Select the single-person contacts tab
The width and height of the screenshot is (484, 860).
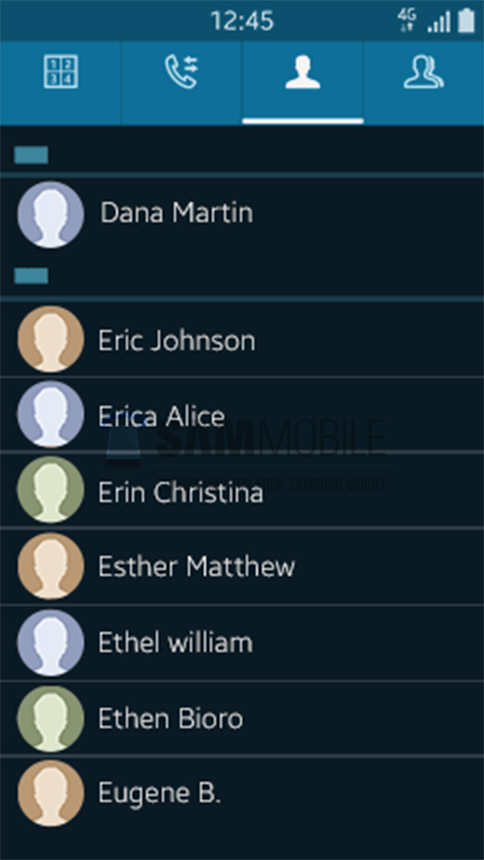302,83
